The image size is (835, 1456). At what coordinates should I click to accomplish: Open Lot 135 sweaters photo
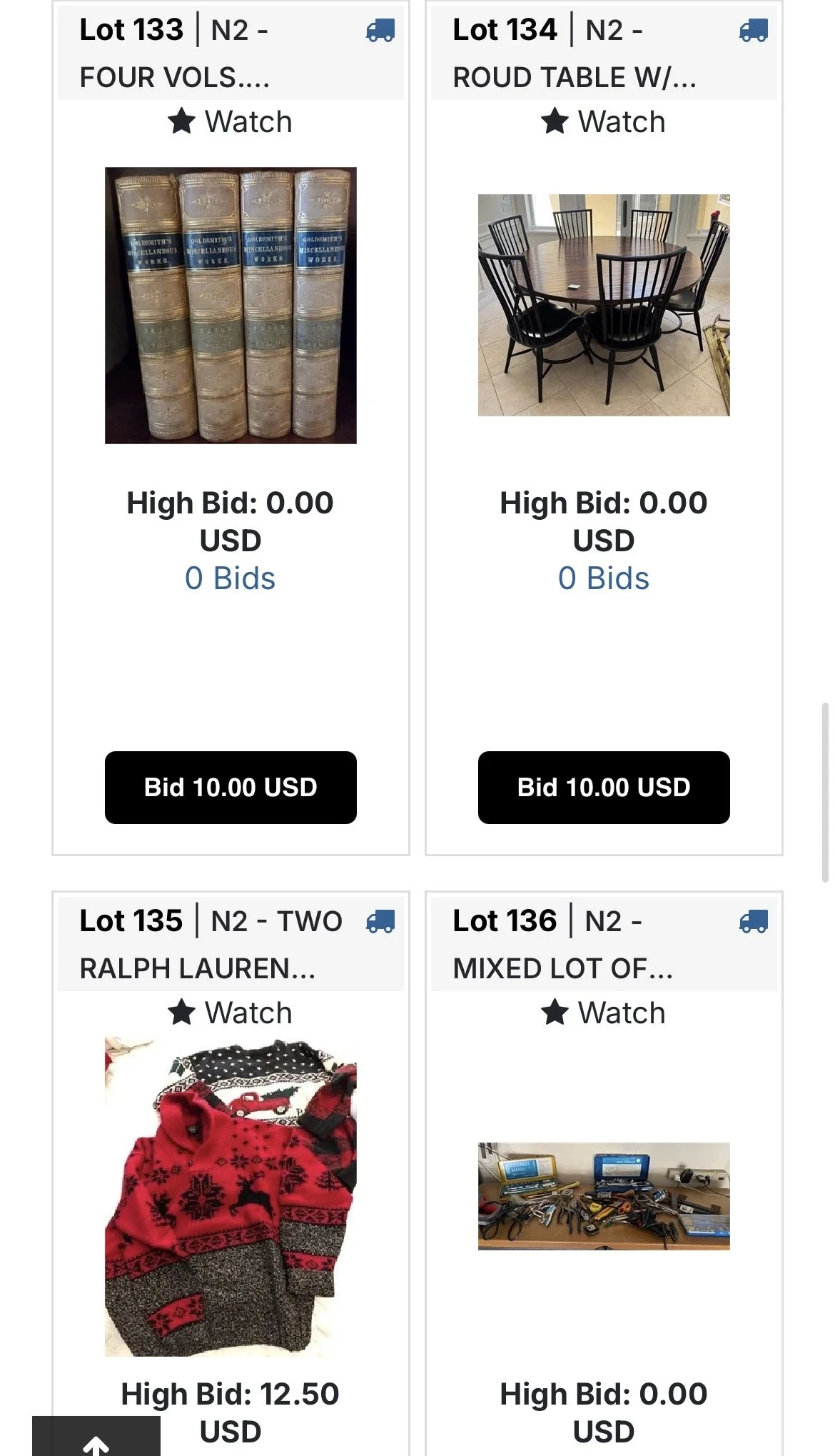point(231,1197)
